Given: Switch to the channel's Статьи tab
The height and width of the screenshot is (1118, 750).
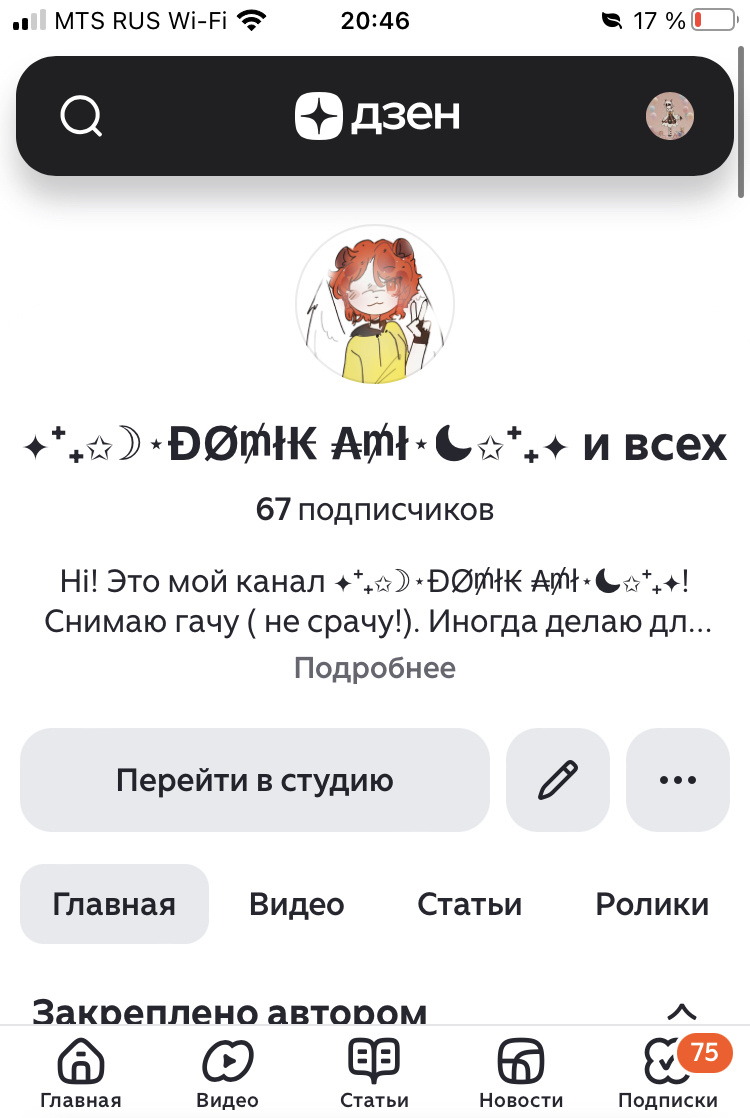Looking at the screenshot, I should pos(469,904).
